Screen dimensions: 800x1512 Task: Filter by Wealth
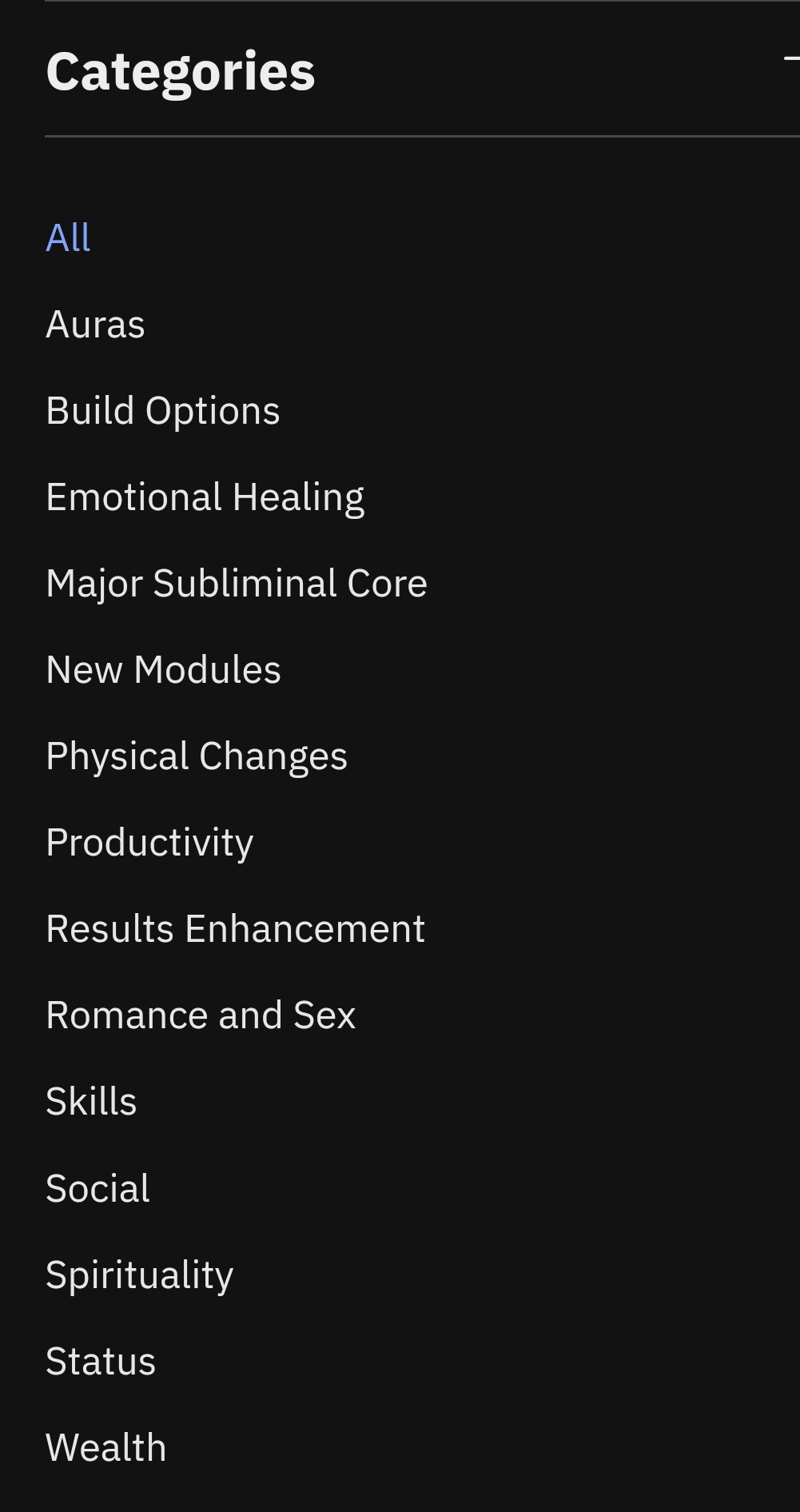pos(106,1447)
